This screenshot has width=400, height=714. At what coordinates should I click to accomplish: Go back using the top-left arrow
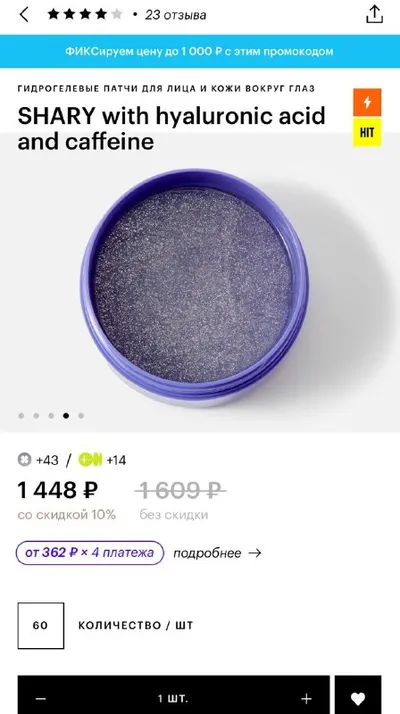coord(24,15)
